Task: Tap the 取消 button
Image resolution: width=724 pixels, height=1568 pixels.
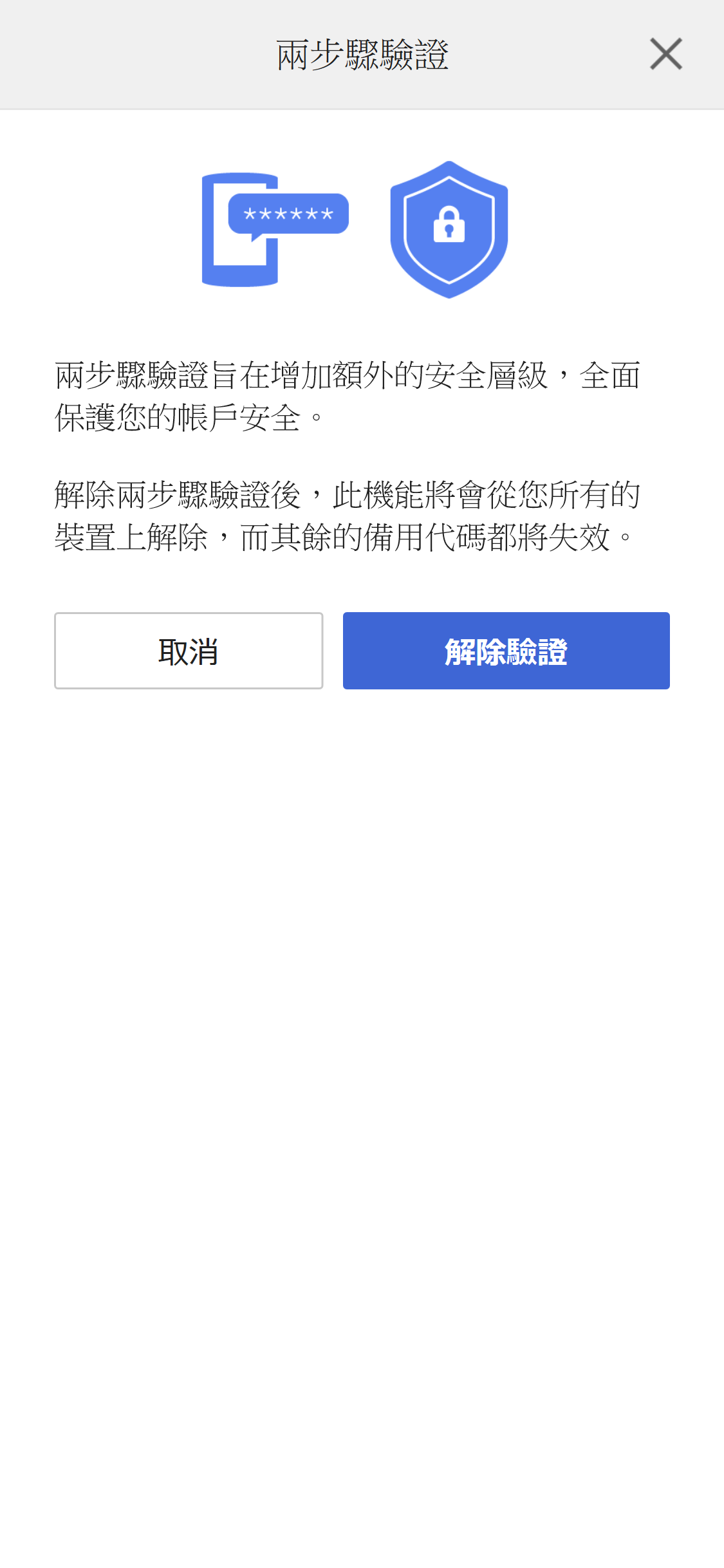Action: (x=189, y=651)
